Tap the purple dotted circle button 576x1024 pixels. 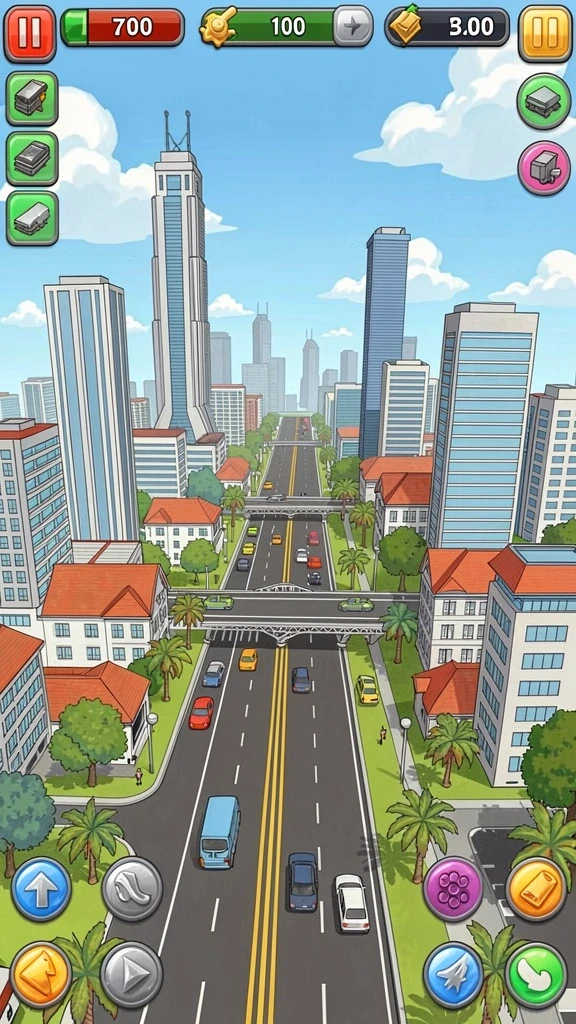click(x=453, y=889)
